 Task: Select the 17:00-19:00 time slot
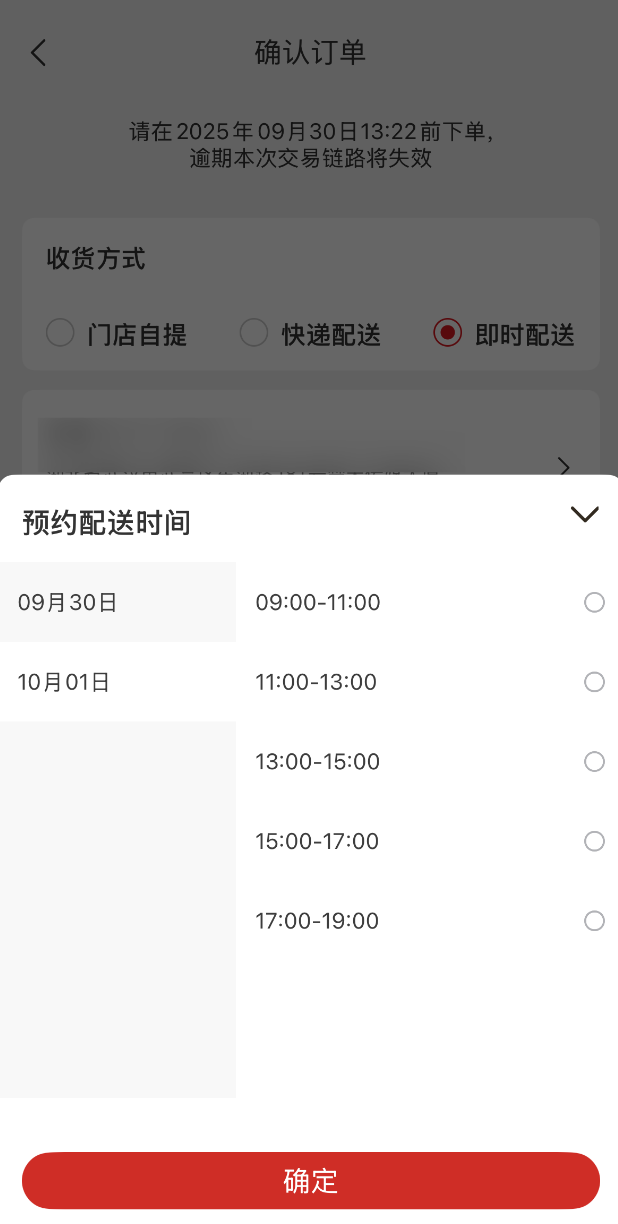click(594, 921)
